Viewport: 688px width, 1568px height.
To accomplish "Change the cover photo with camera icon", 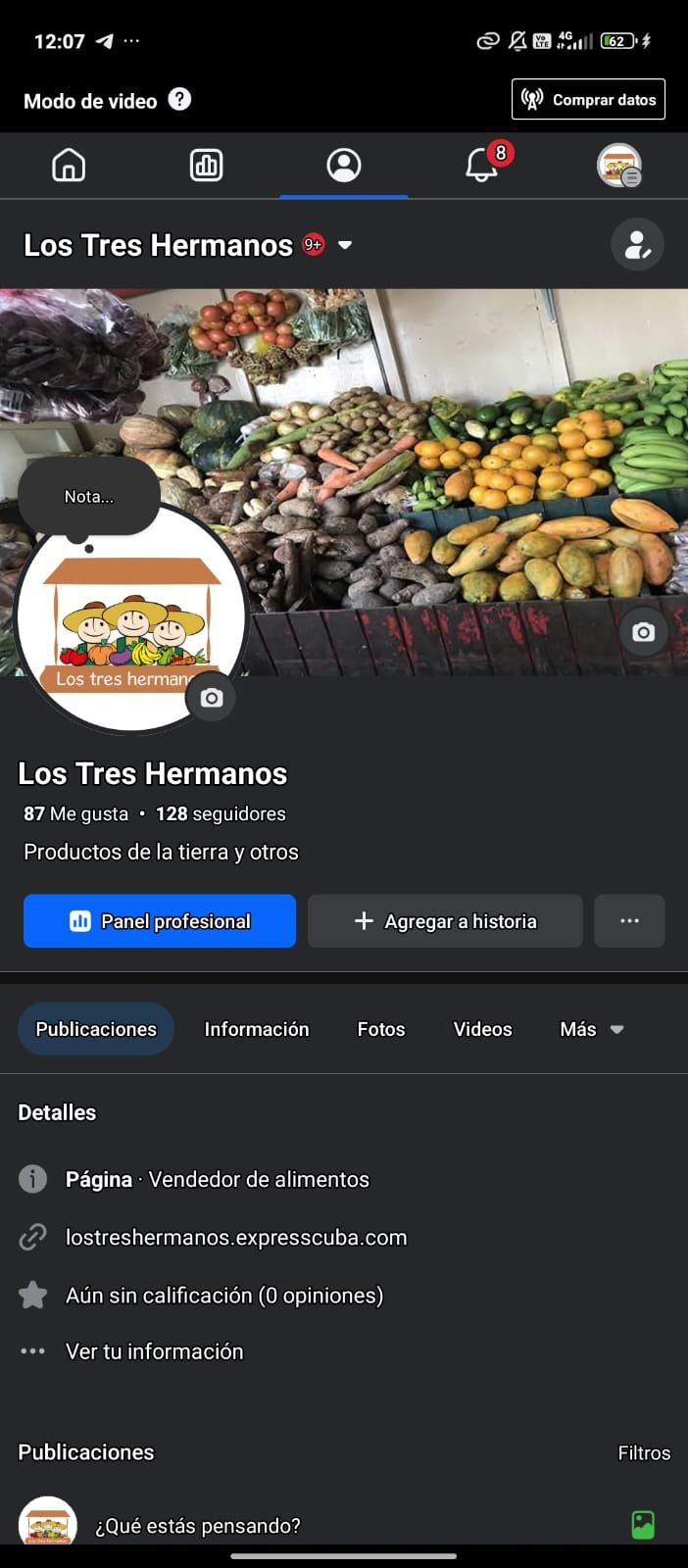I will coord(643,632).
